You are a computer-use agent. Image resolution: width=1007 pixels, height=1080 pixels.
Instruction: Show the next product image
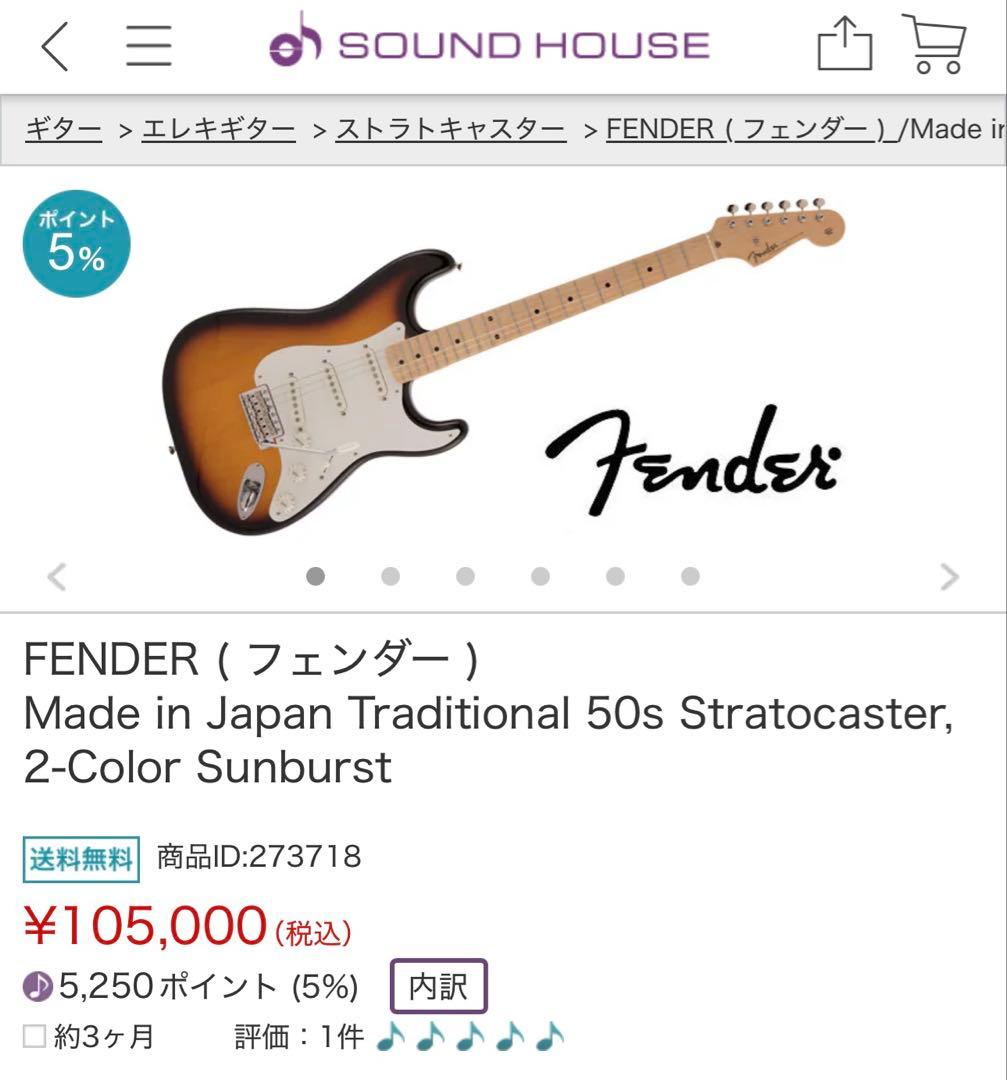click(948, 577)
